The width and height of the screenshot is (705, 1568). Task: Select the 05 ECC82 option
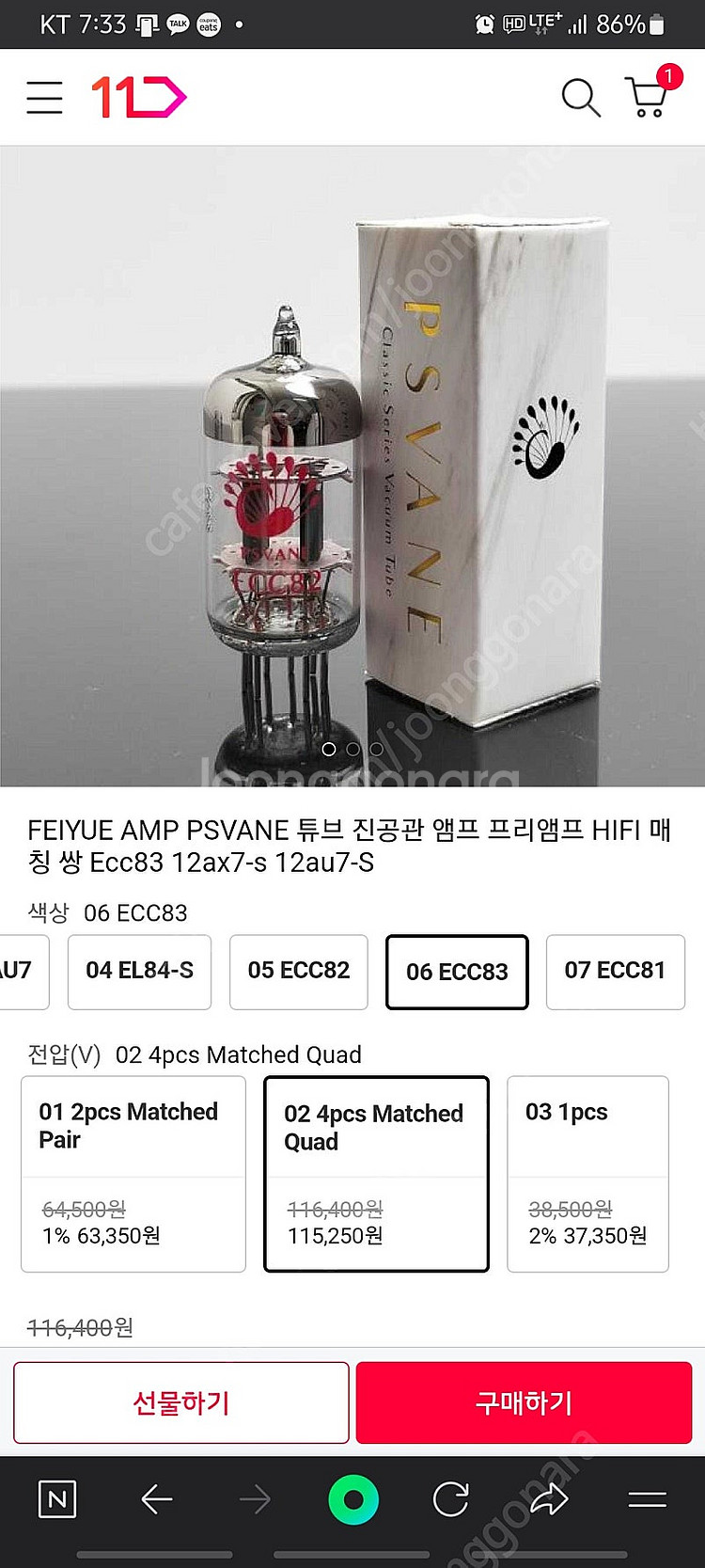point(299,971)
